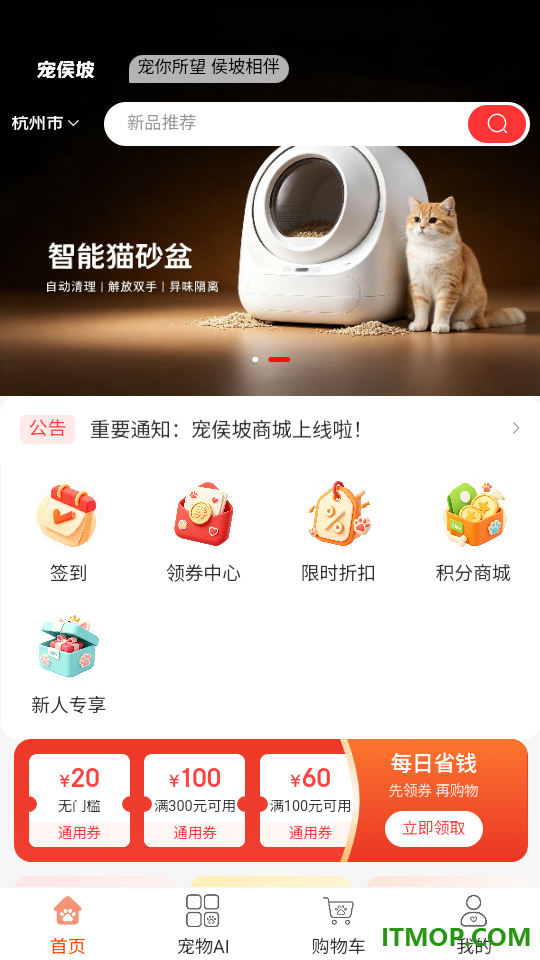
Task: Select the ¥60 满100元可用 coupon
Action: (309, 800)
